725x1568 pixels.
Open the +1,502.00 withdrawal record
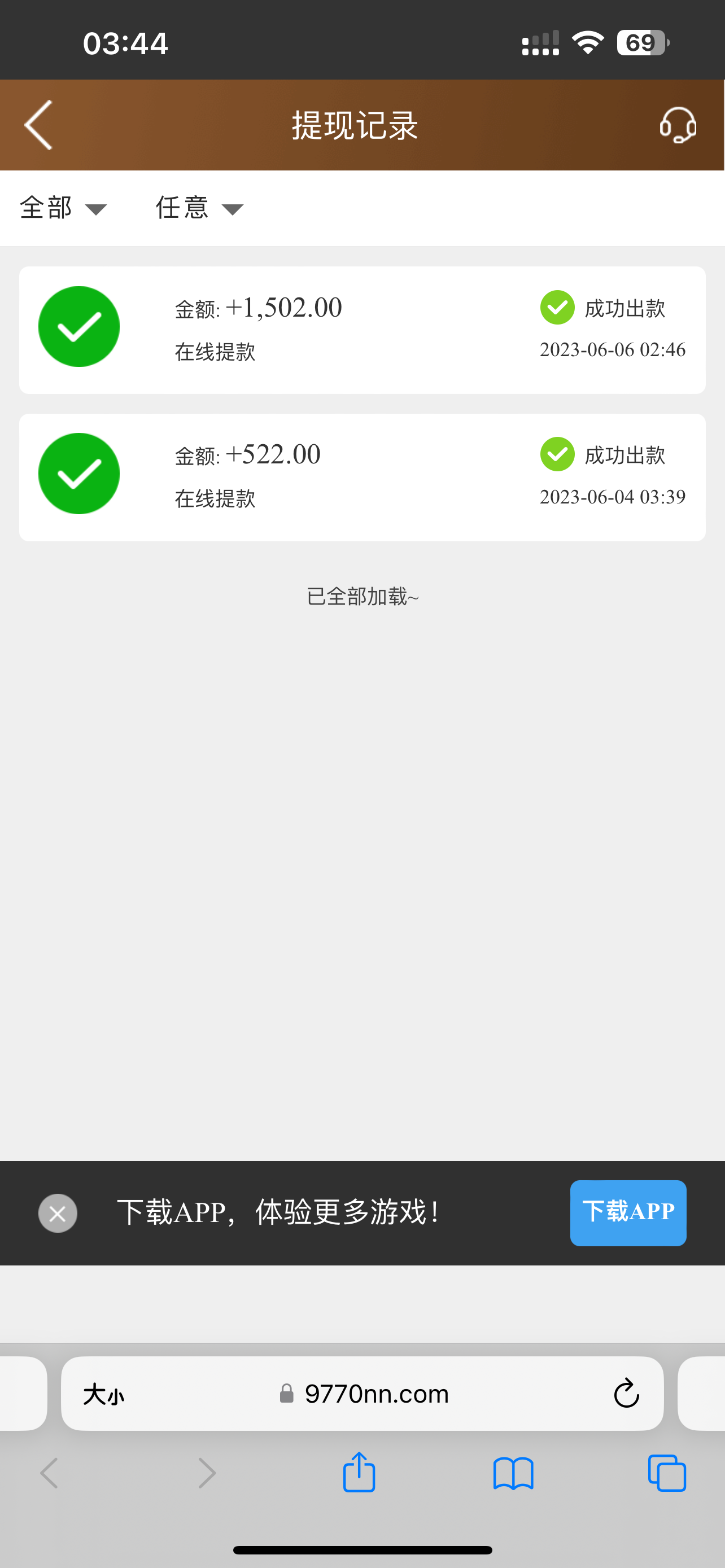pos(362,330)
